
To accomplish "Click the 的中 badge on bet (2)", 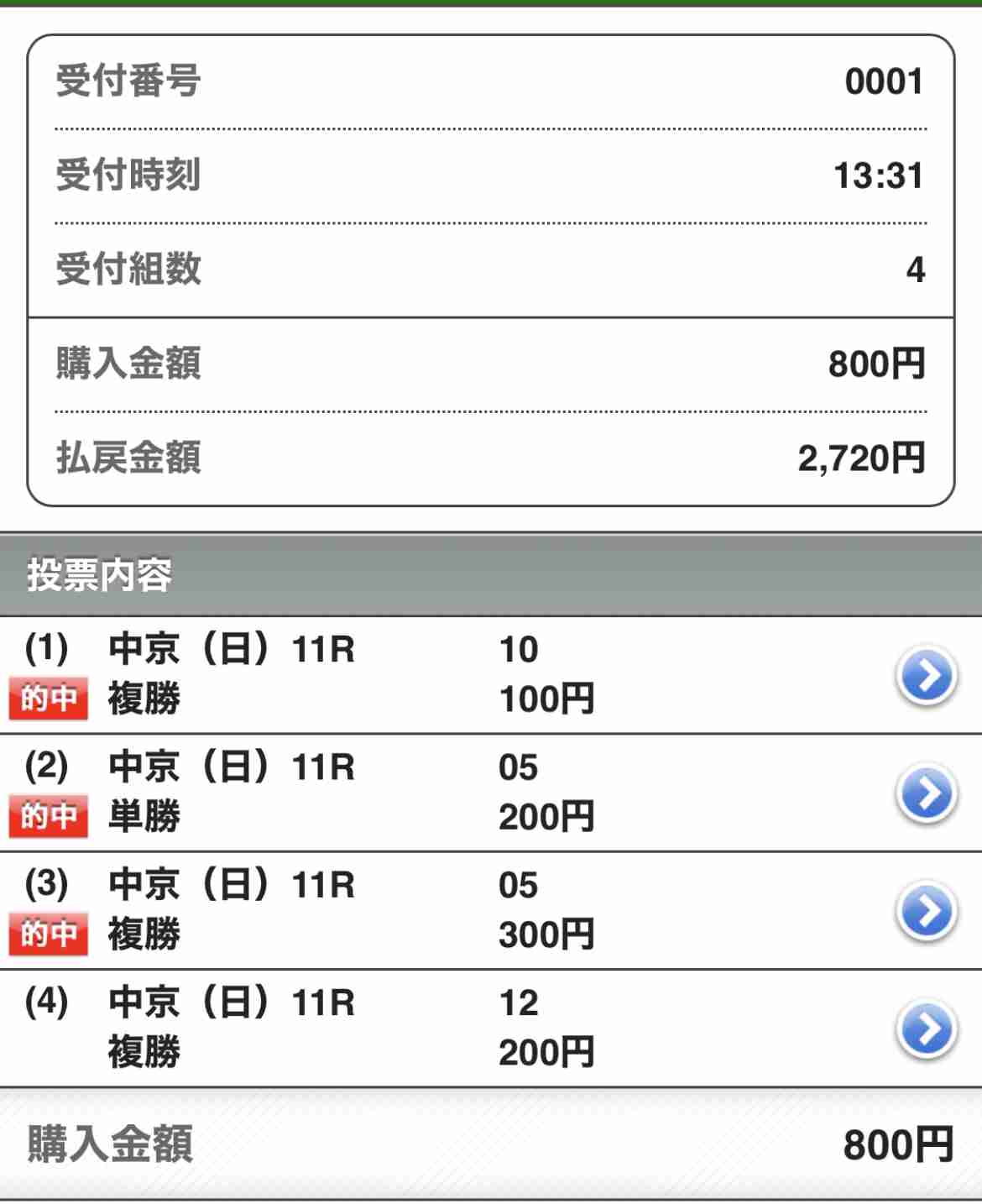I will point(48,815).
